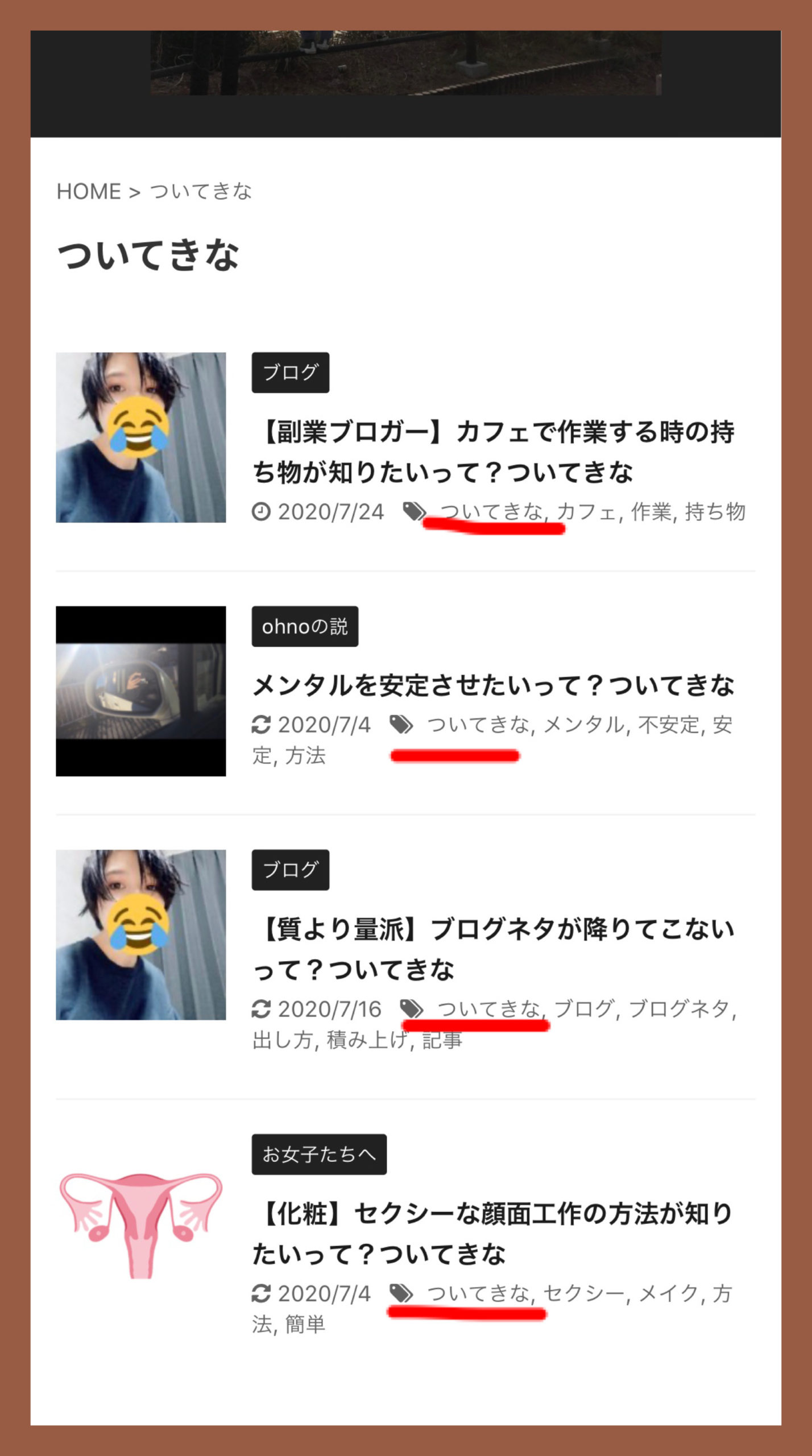The height and width of the screenshot is (1456, 812).
Task: Select the 不安定 tag
Action: pyautogui.click(x=669, y=725)
